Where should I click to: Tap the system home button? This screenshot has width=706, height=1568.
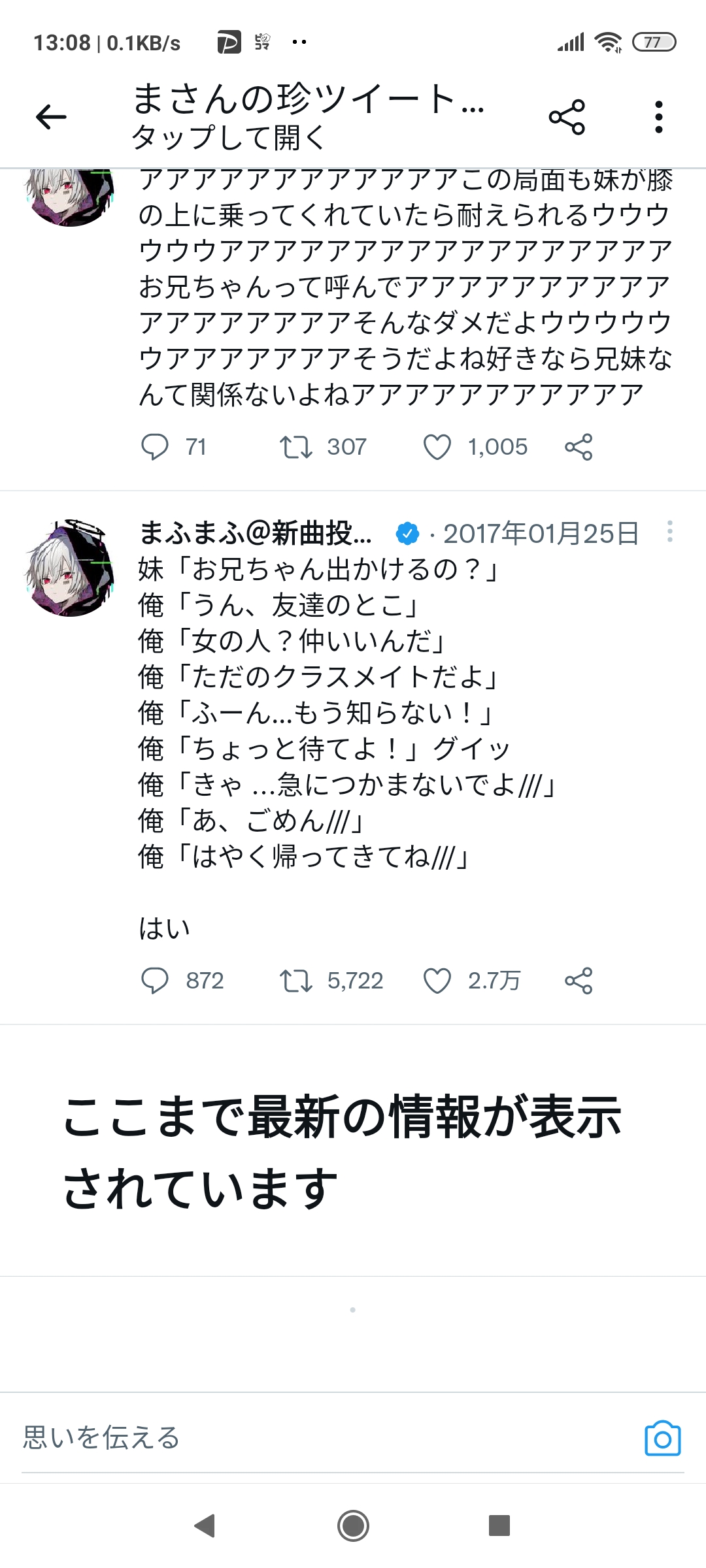point(353,1526)
